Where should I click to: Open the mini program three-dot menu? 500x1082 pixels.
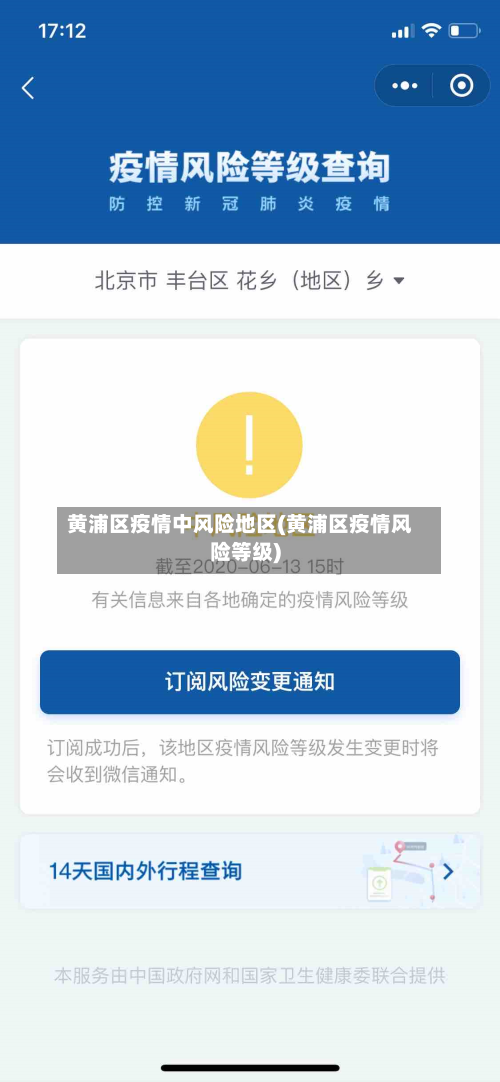404,86
